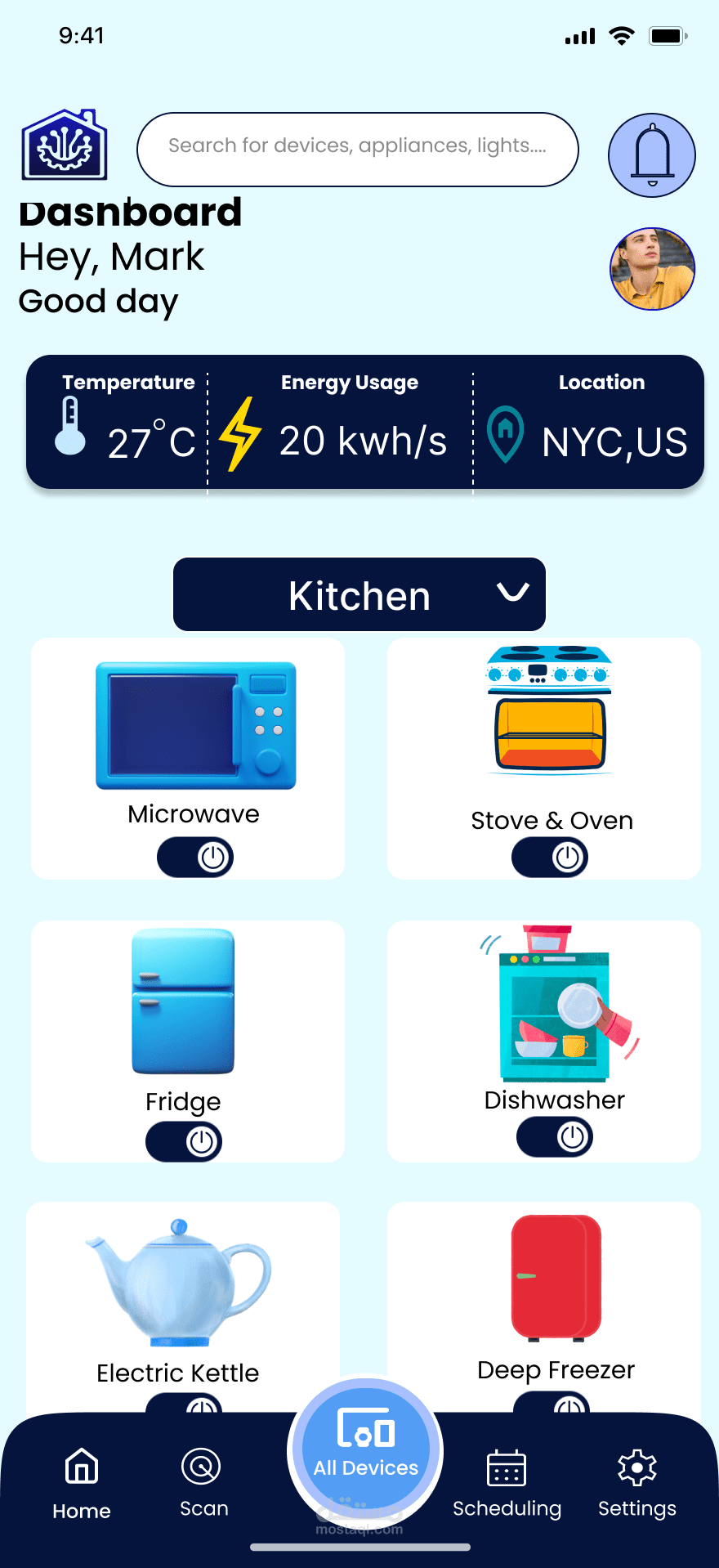Tap the search for devices field

[357, 149]
